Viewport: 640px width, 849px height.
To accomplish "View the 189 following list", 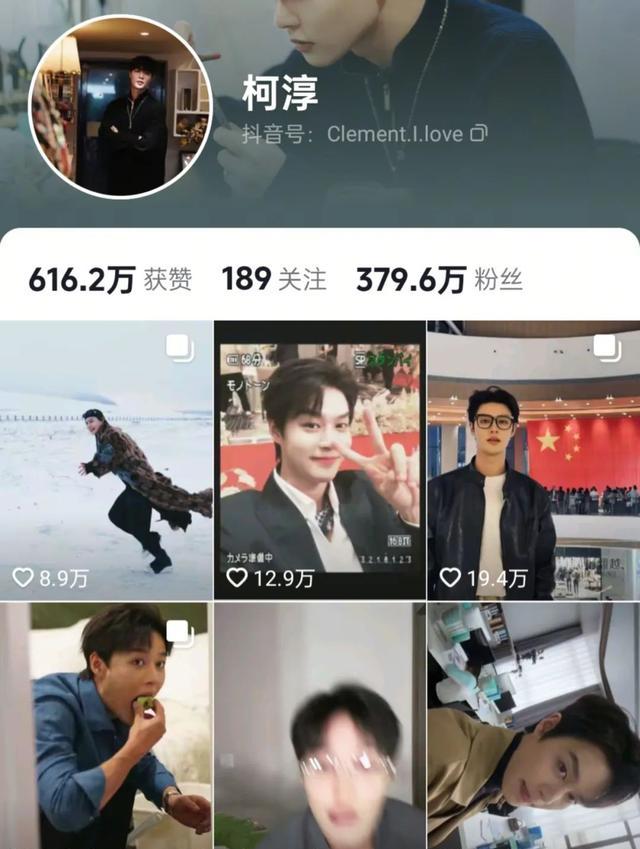I will (x=274, y=280).
